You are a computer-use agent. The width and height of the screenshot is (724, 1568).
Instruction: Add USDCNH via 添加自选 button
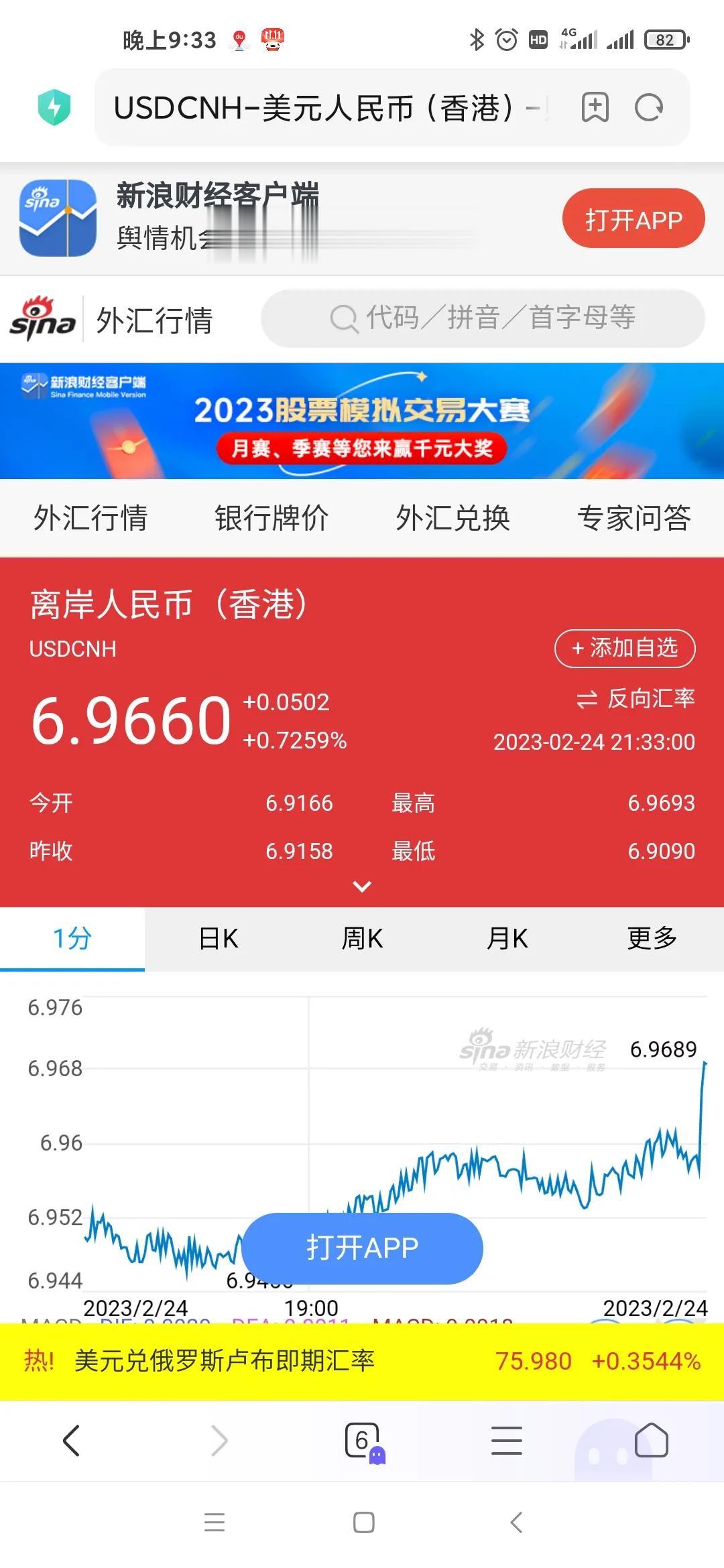click(x=624, y=648)
